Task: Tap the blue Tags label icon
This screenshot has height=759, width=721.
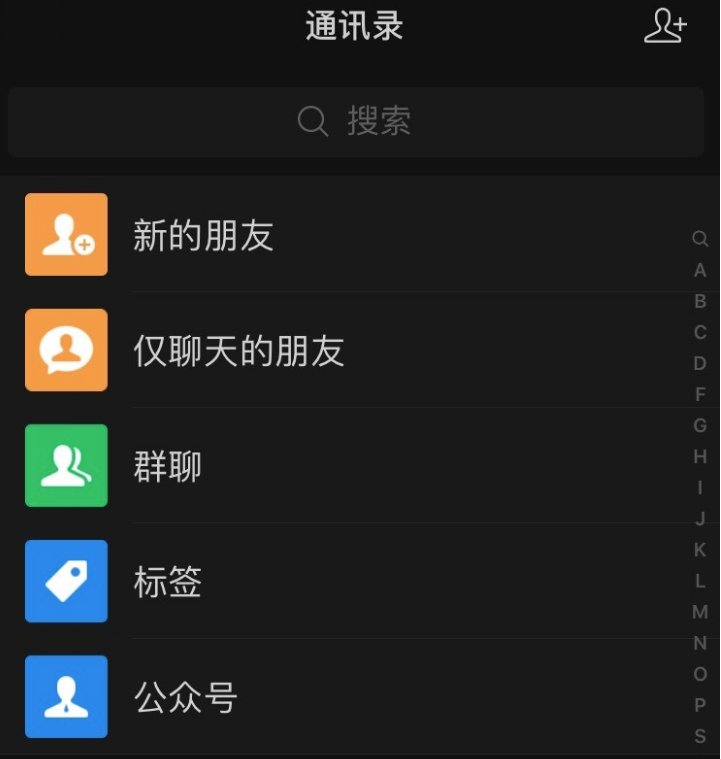Action: (66, 581)
